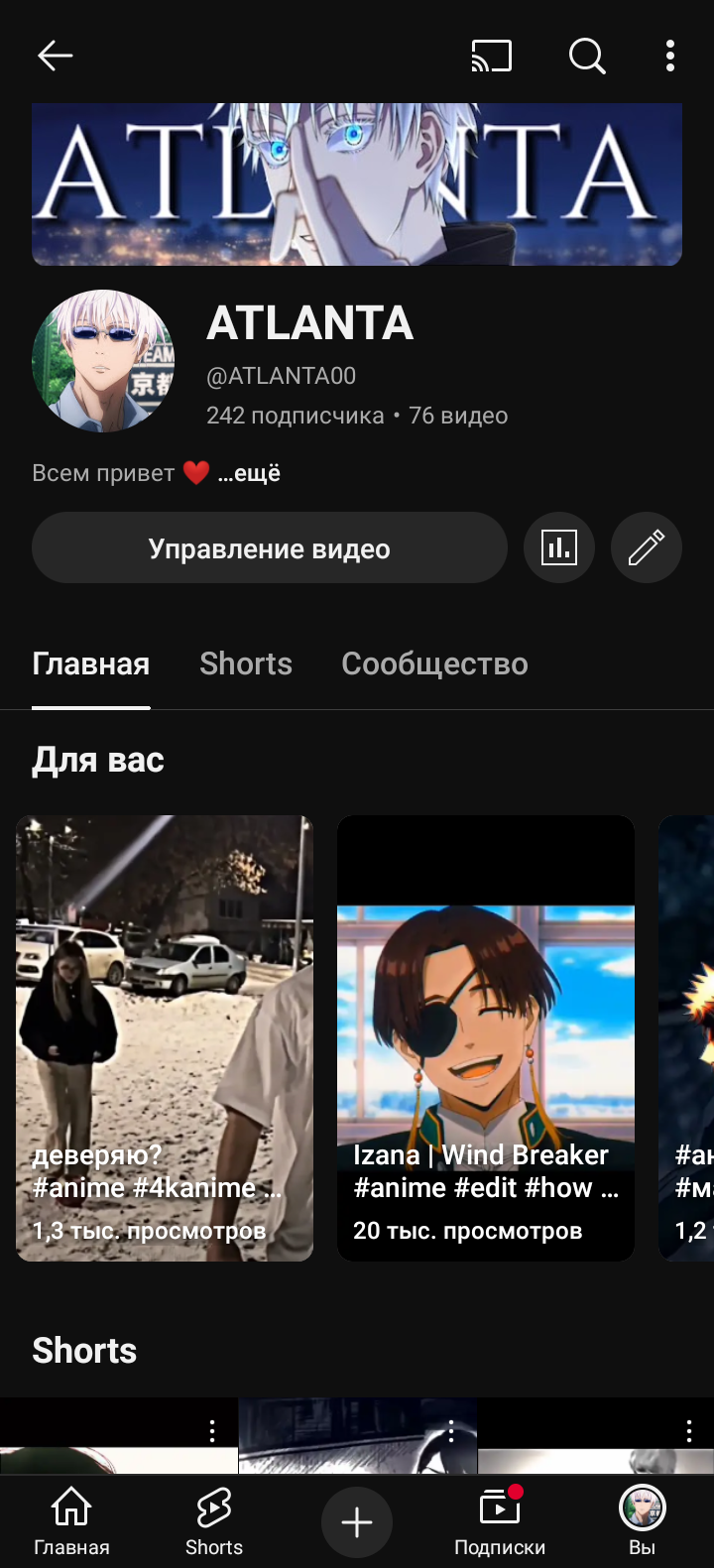Open the three-dot channel menu

[x=669, y=56]
